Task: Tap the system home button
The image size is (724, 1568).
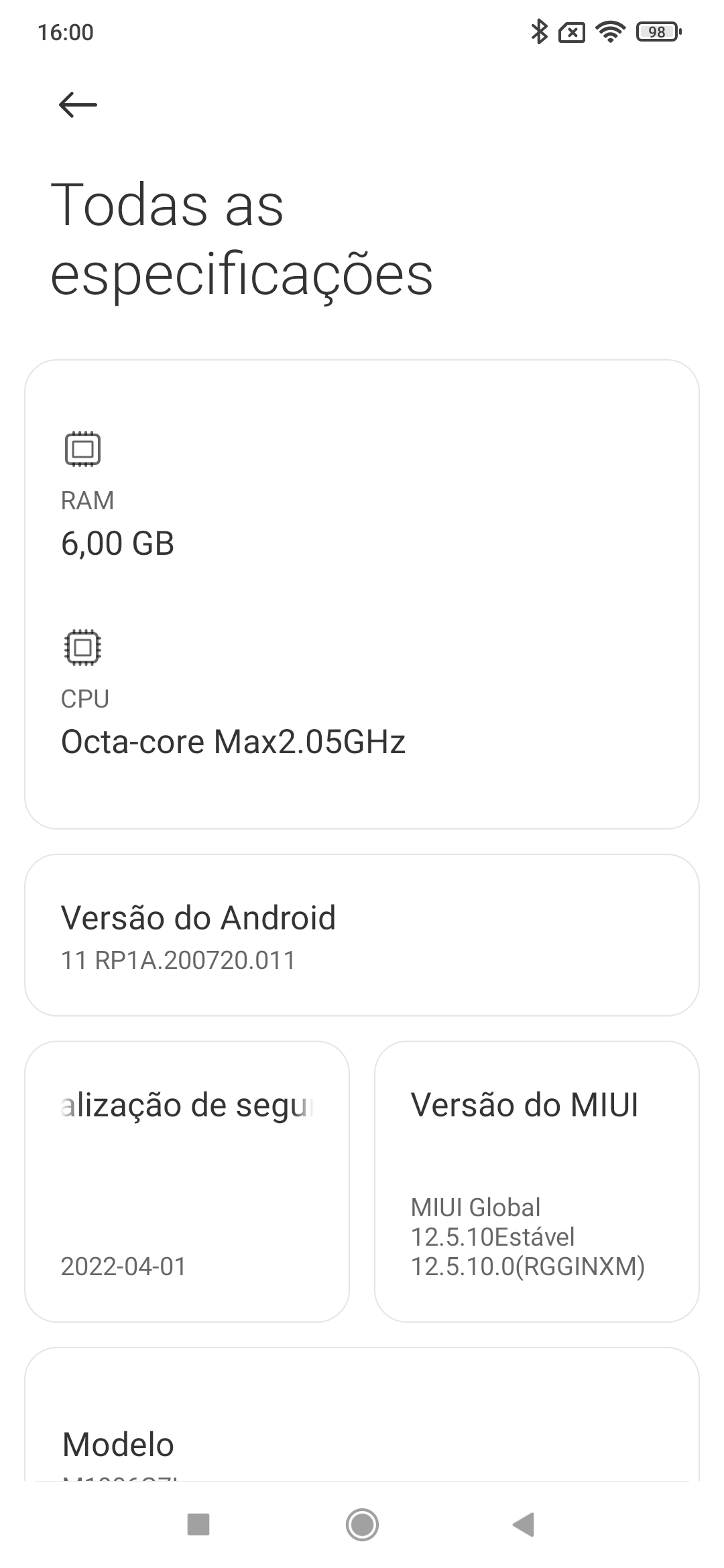Action: click(x=362, y=1524)
